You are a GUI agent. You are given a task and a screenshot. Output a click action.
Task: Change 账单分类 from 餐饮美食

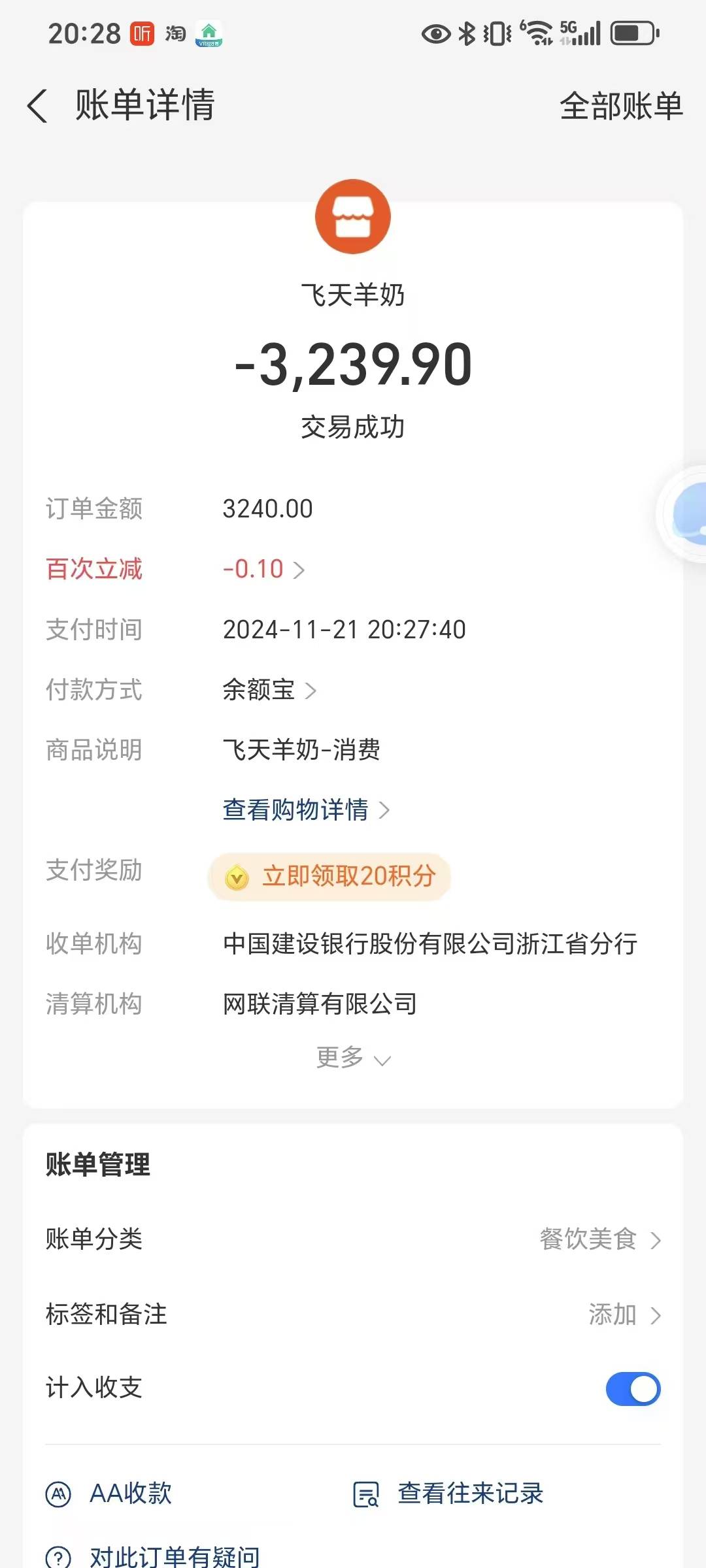click(599, 1239)
